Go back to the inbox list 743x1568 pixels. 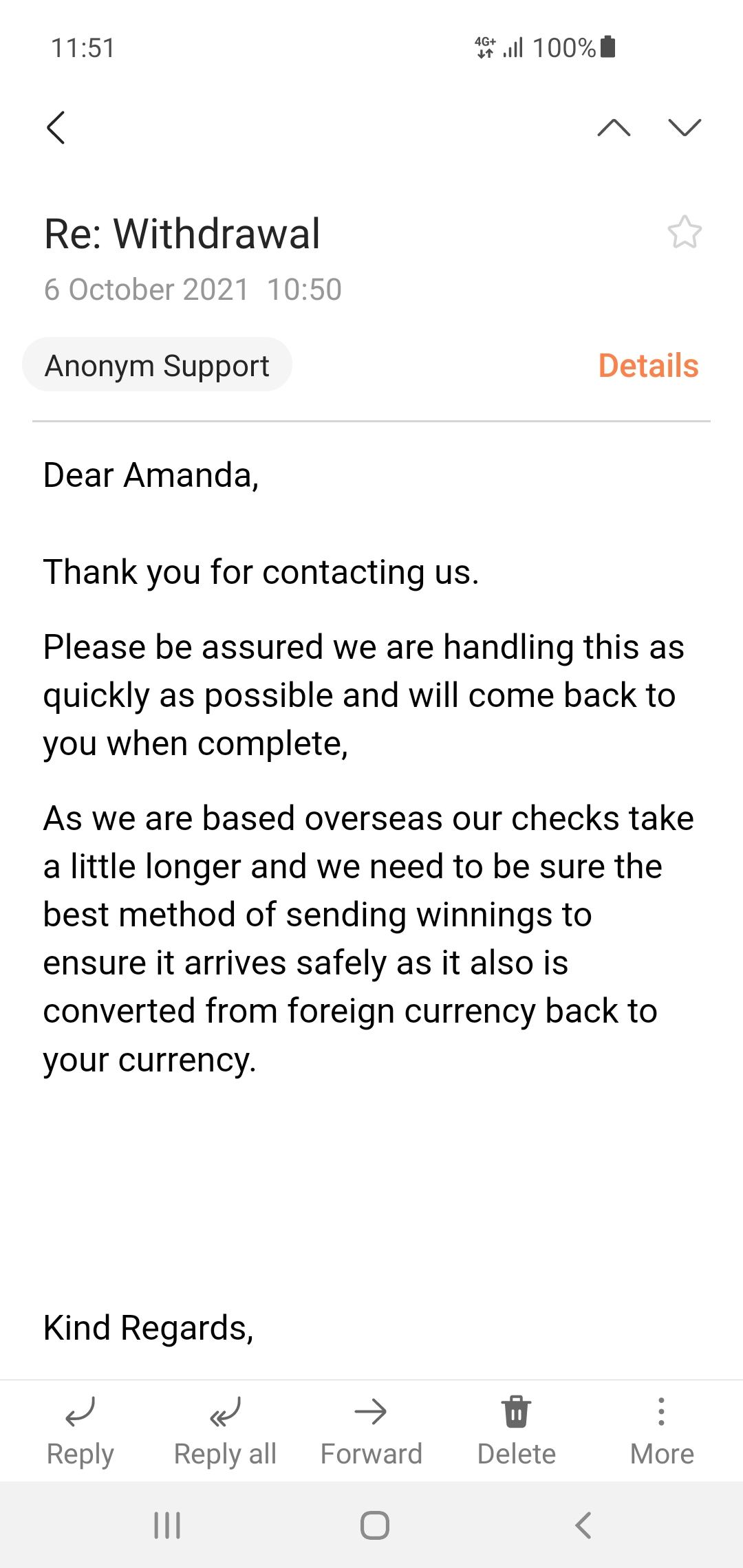click(56, 127)
